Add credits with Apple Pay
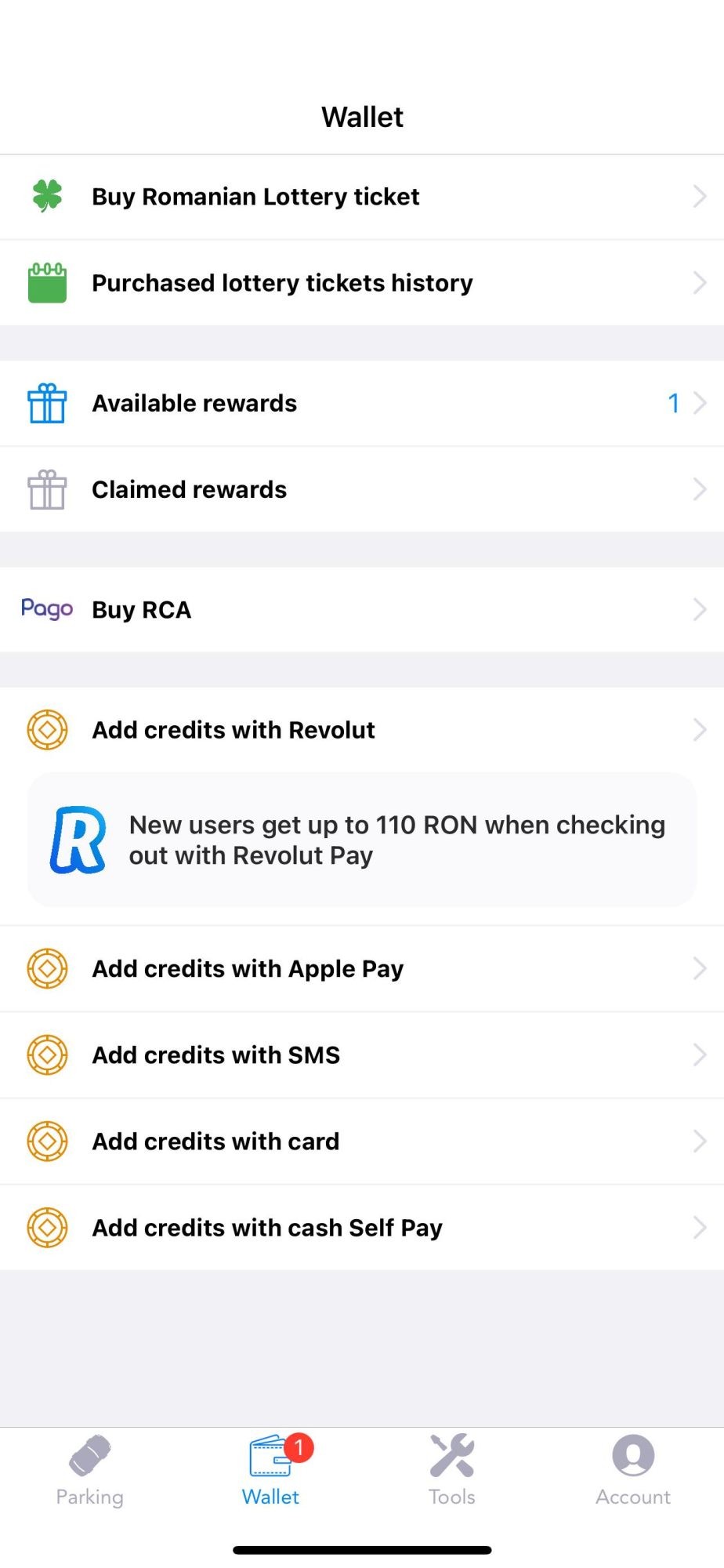724x1568 pixels. point(362,969)
